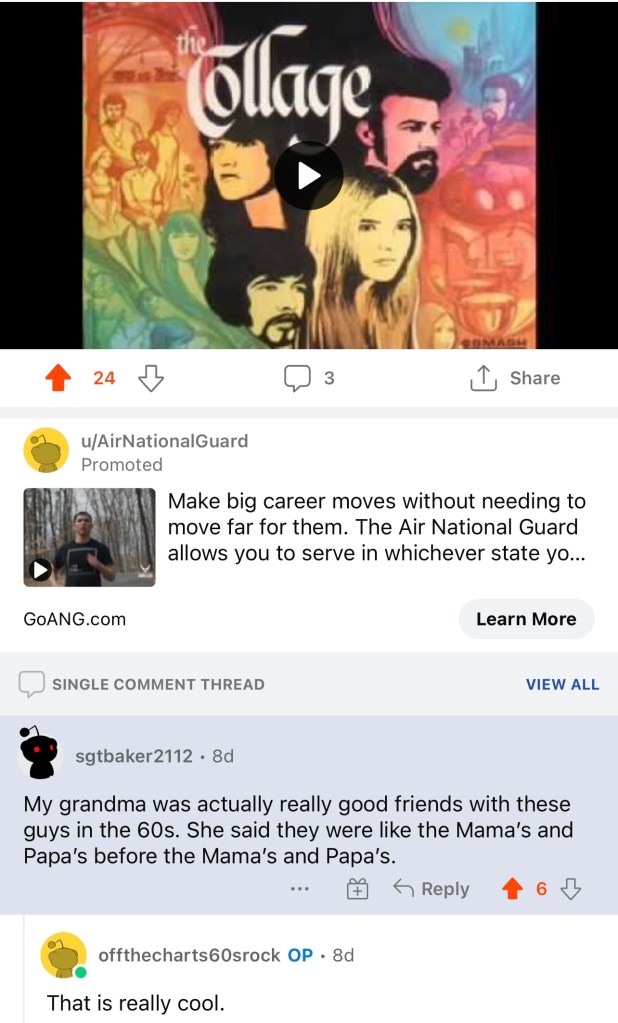618x1023 pixels.
Task: Open more options on sgtbaker2112's comment
Action: 300,889
